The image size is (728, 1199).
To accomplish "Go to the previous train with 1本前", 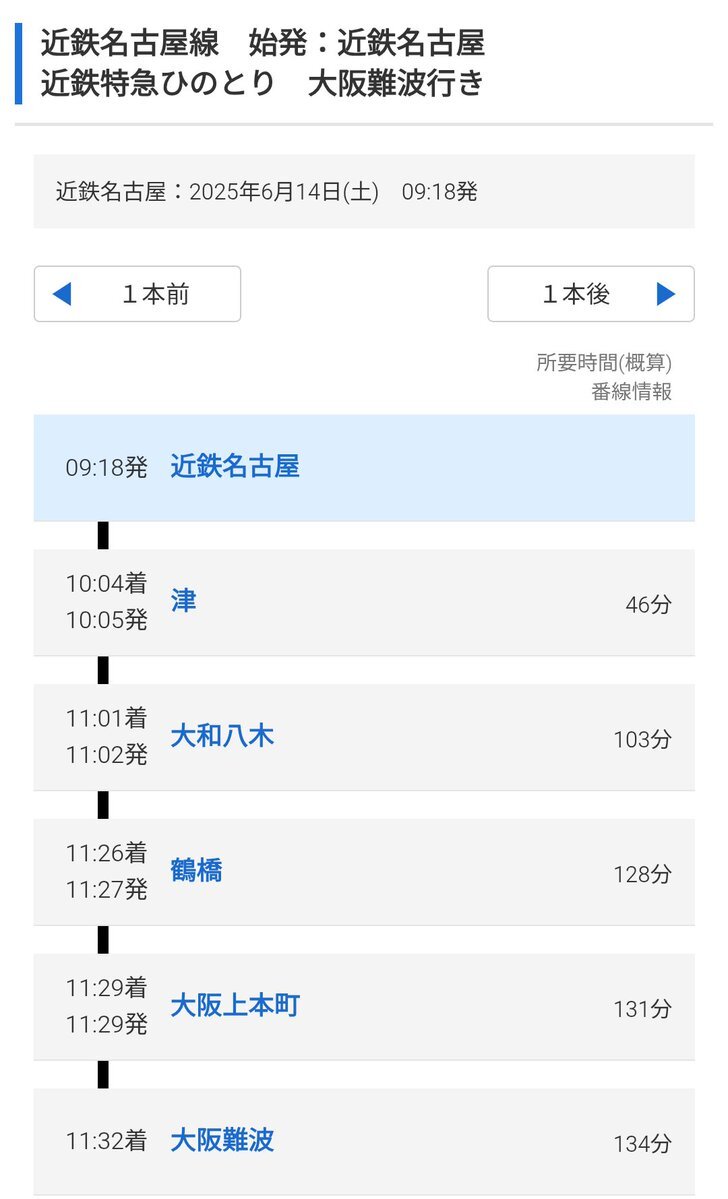I will 138,294.
